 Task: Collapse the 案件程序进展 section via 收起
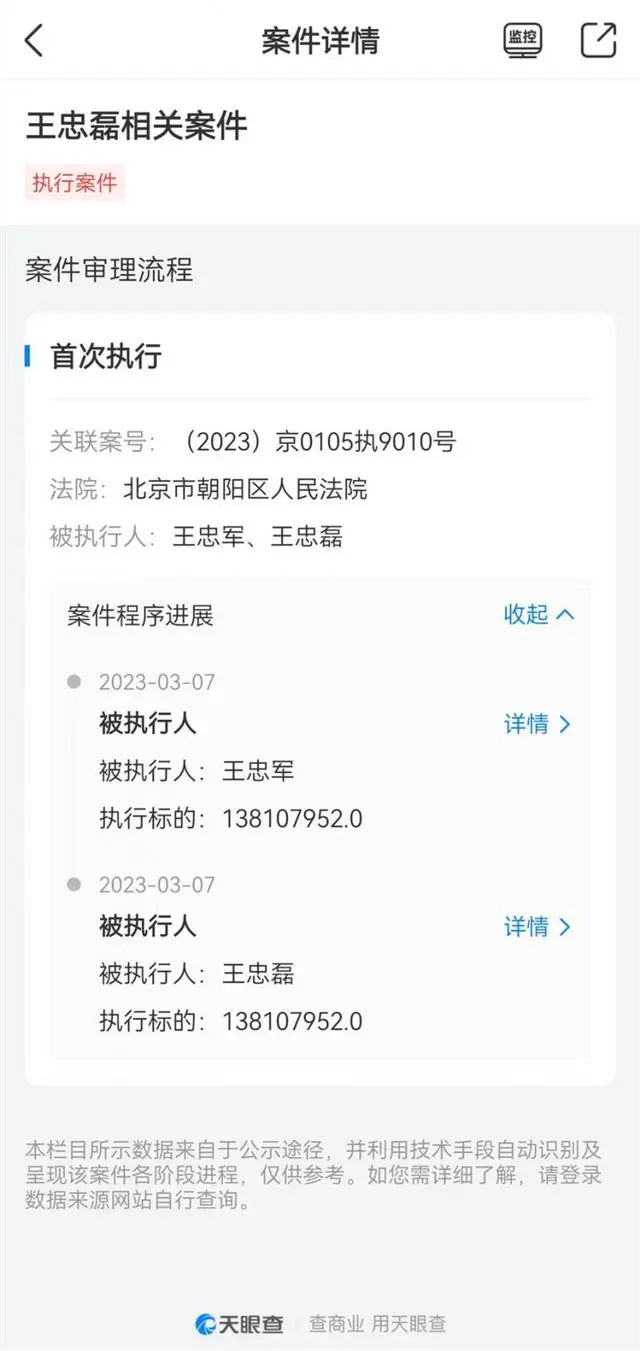[539, 614]
